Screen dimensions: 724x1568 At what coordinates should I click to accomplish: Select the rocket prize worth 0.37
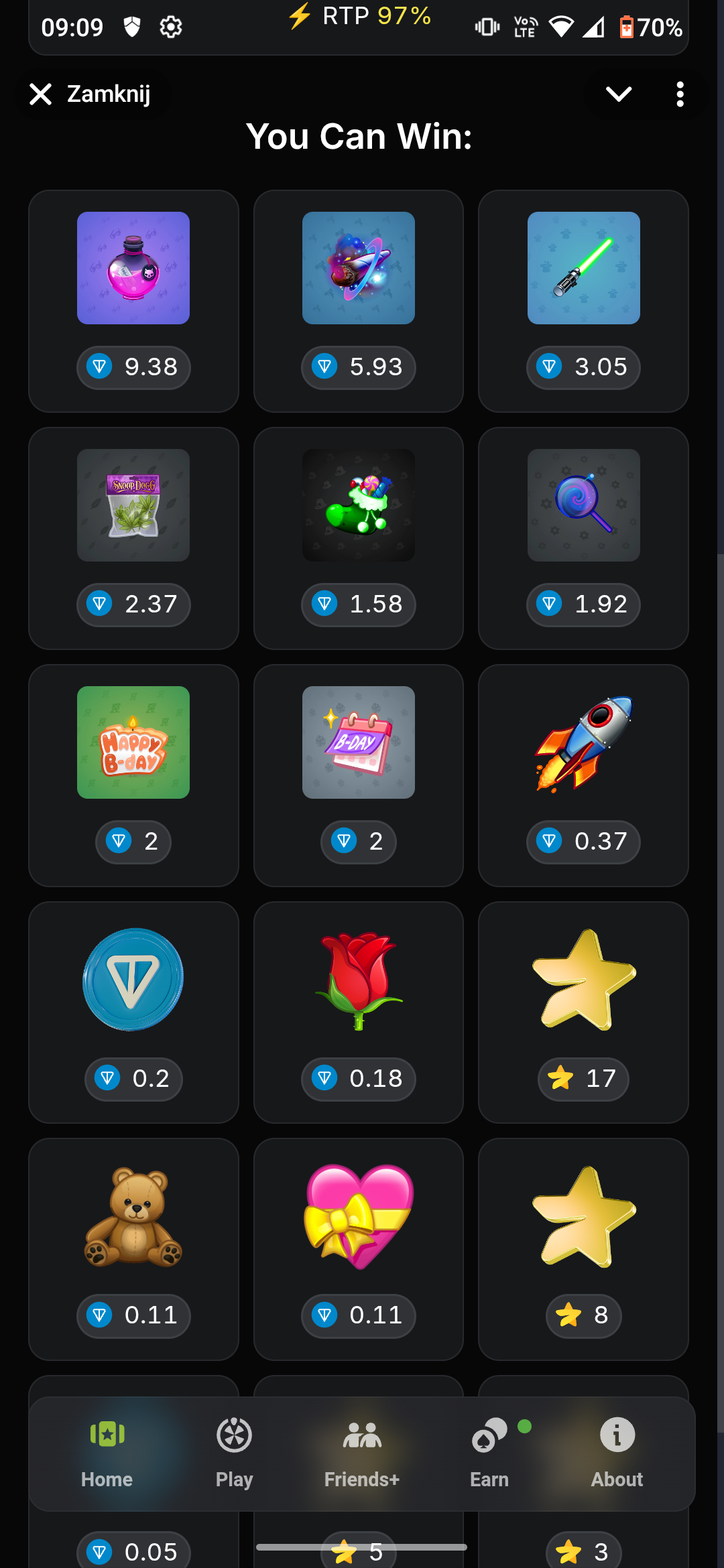583,775
